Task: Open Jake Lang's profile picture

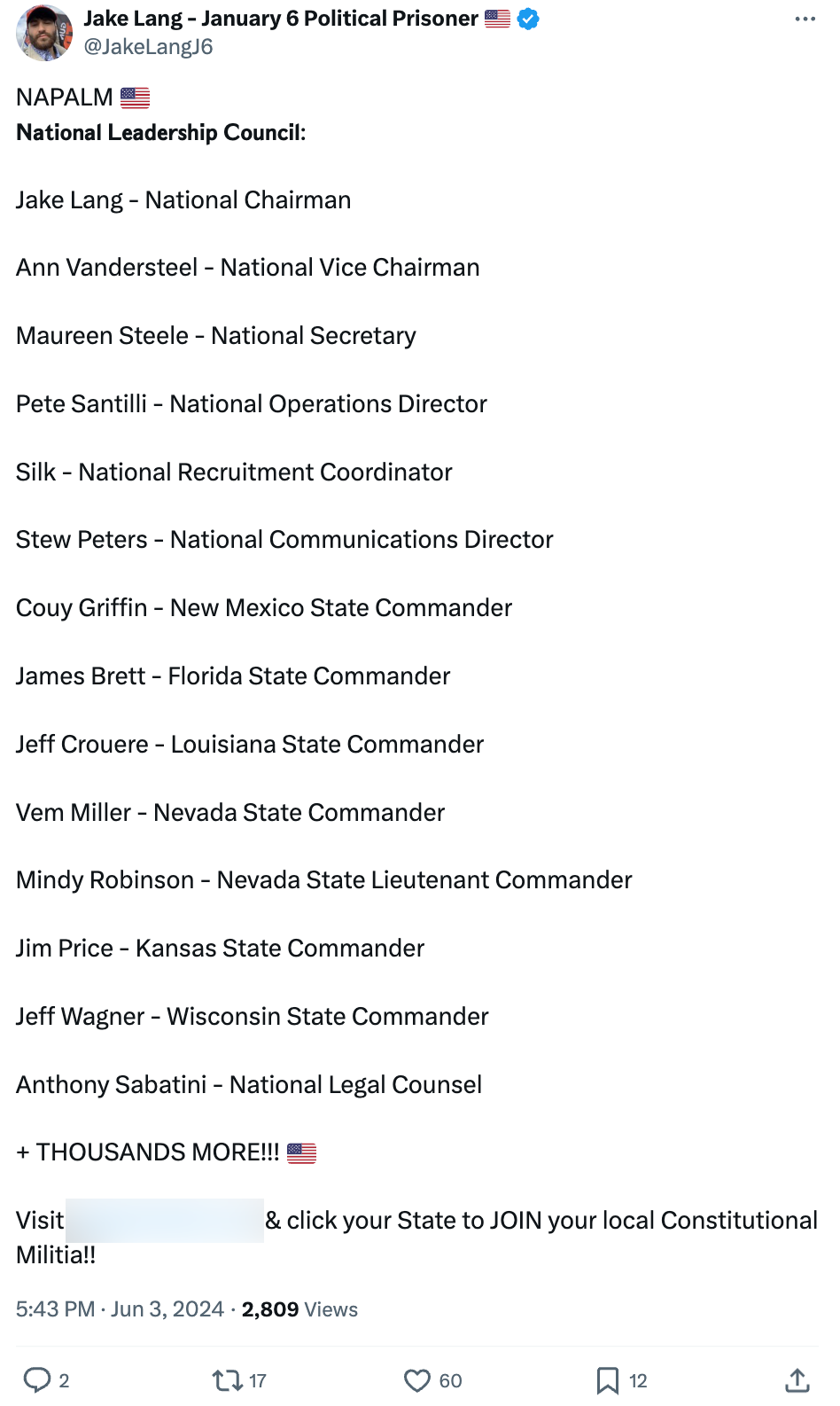Action: point(44,33)
